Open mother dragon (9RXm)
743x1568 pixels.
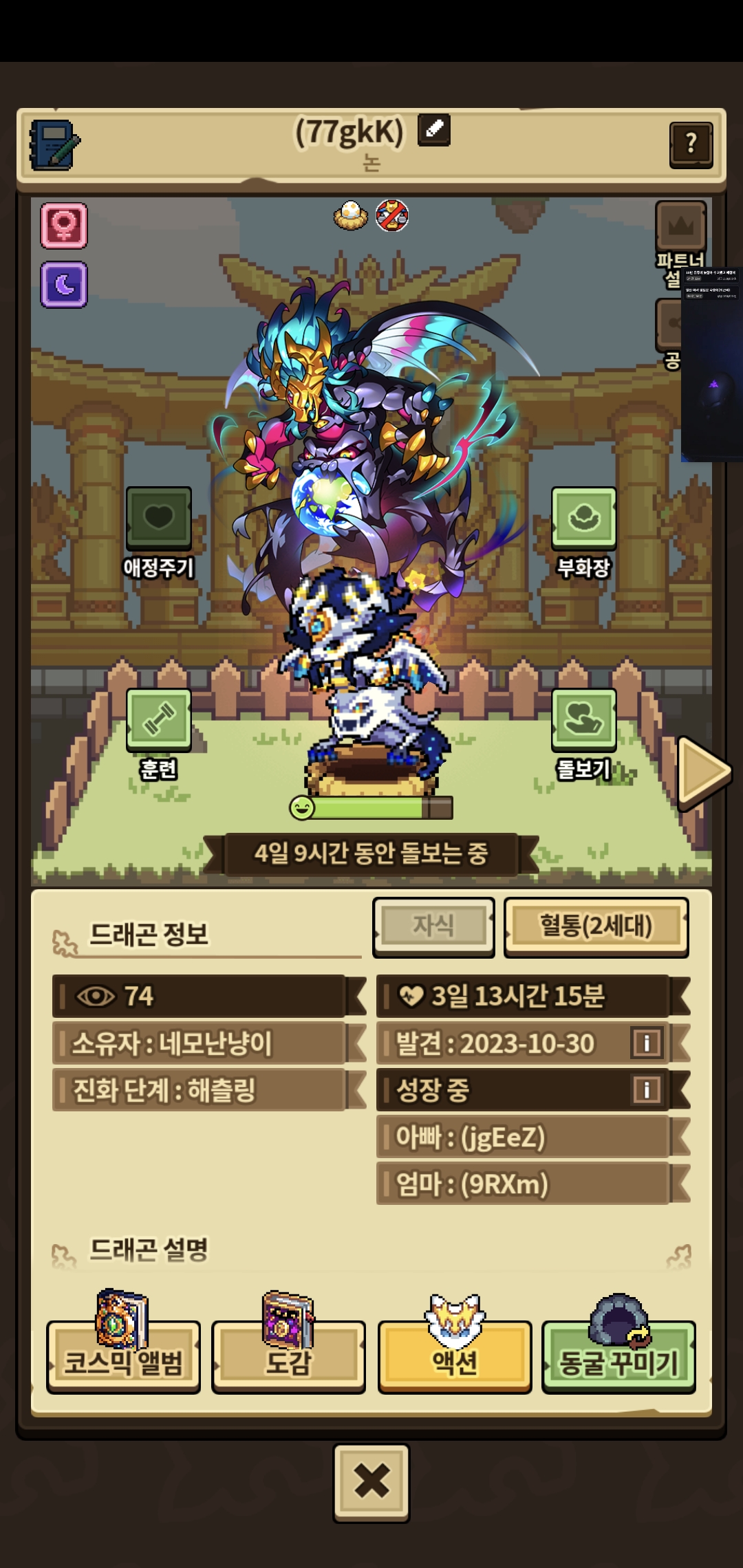coord(523,1184)
